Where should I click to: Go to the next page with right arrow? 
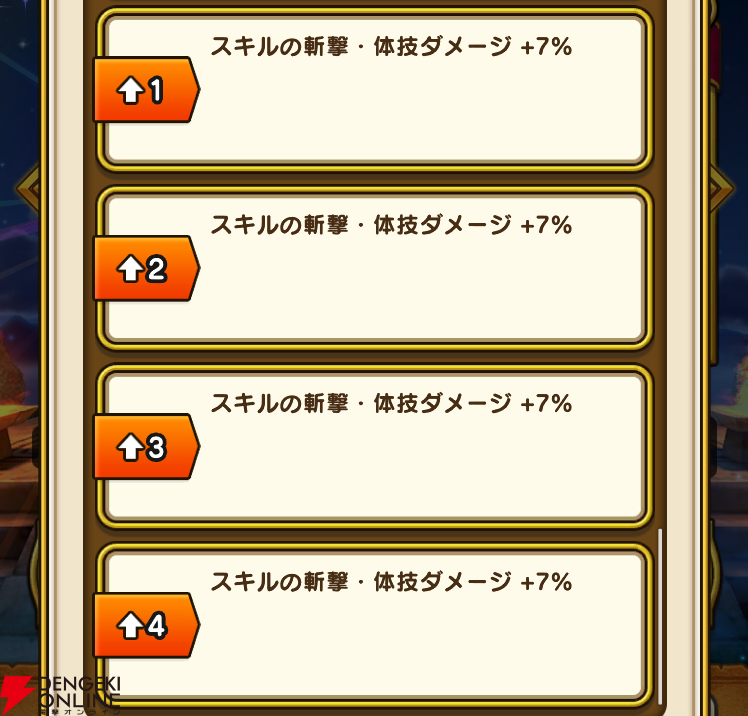(x=720, y=188)
